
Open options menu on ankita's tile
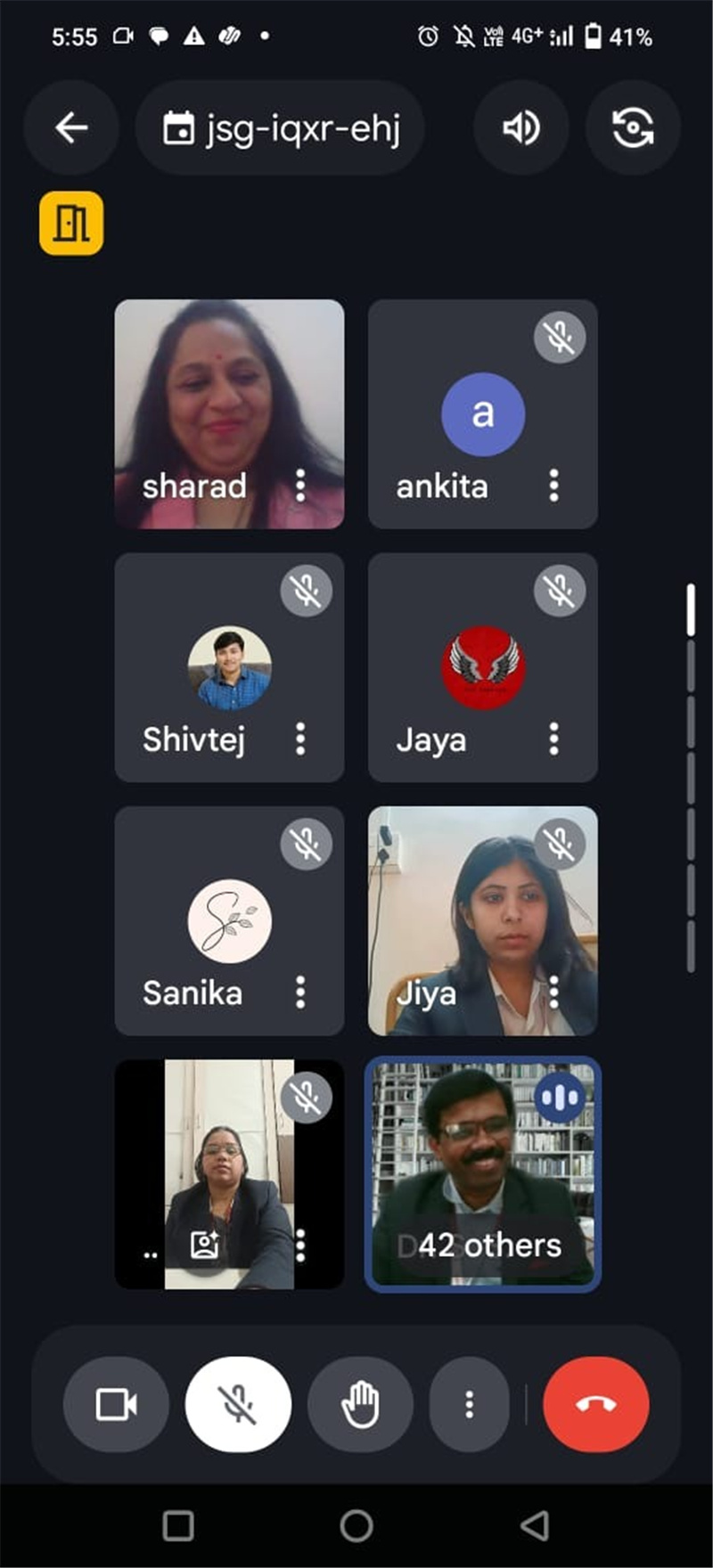[554, 486]
